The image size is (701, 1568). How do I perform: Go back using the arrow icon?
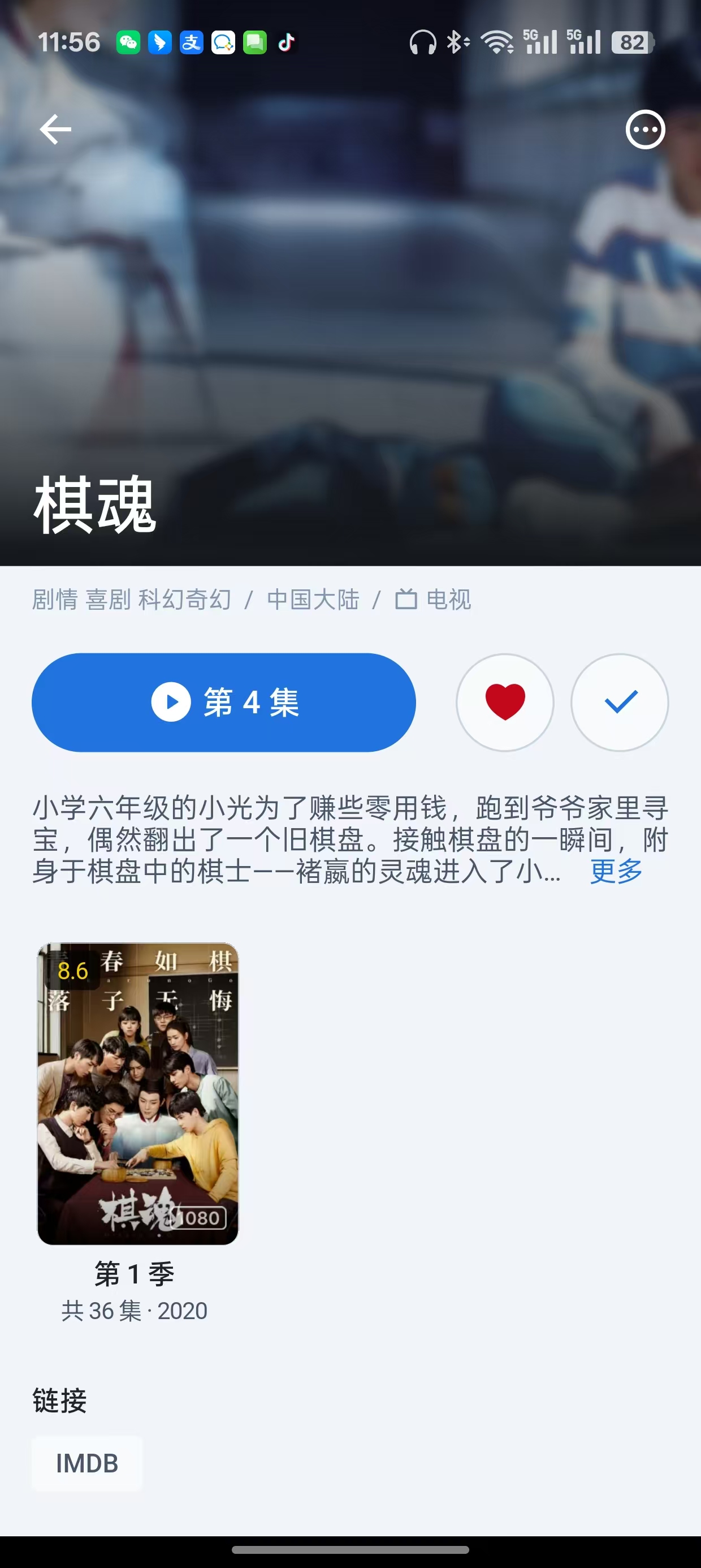[55, 130]
